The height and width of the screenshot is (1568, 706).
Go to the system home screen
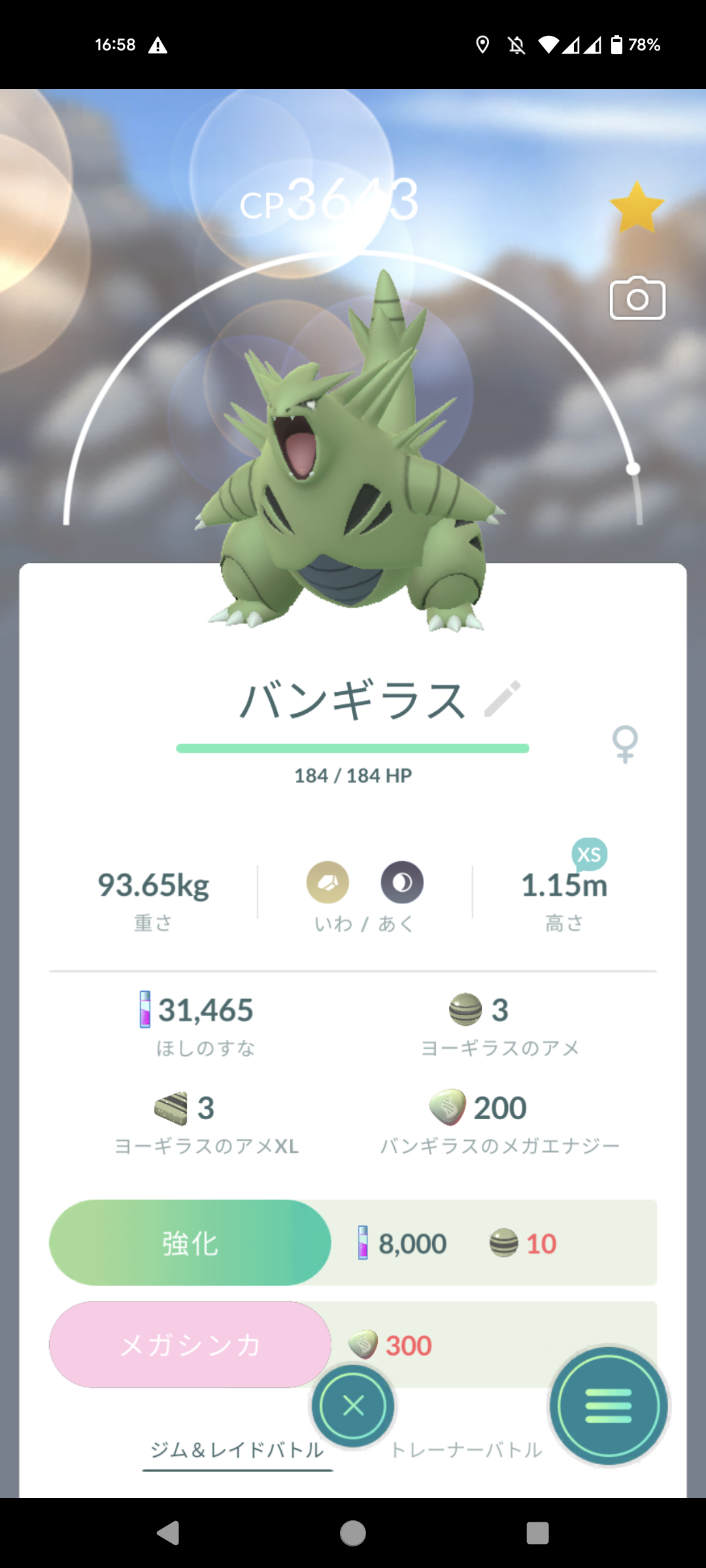point(353,1533)
